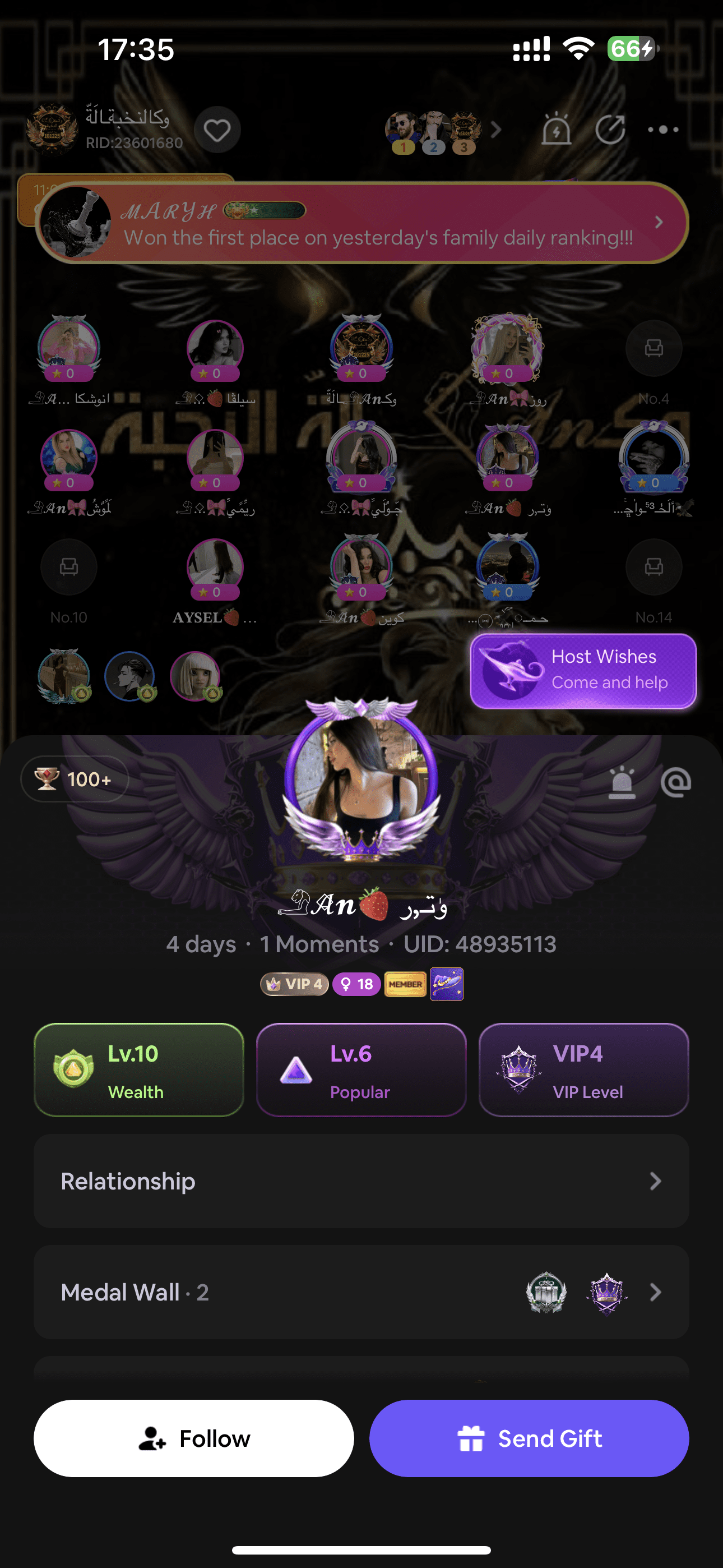The image size is (723, 1568).
Task: Open the VIP4 VIP Level card
Action: [x=583, y=1069]
